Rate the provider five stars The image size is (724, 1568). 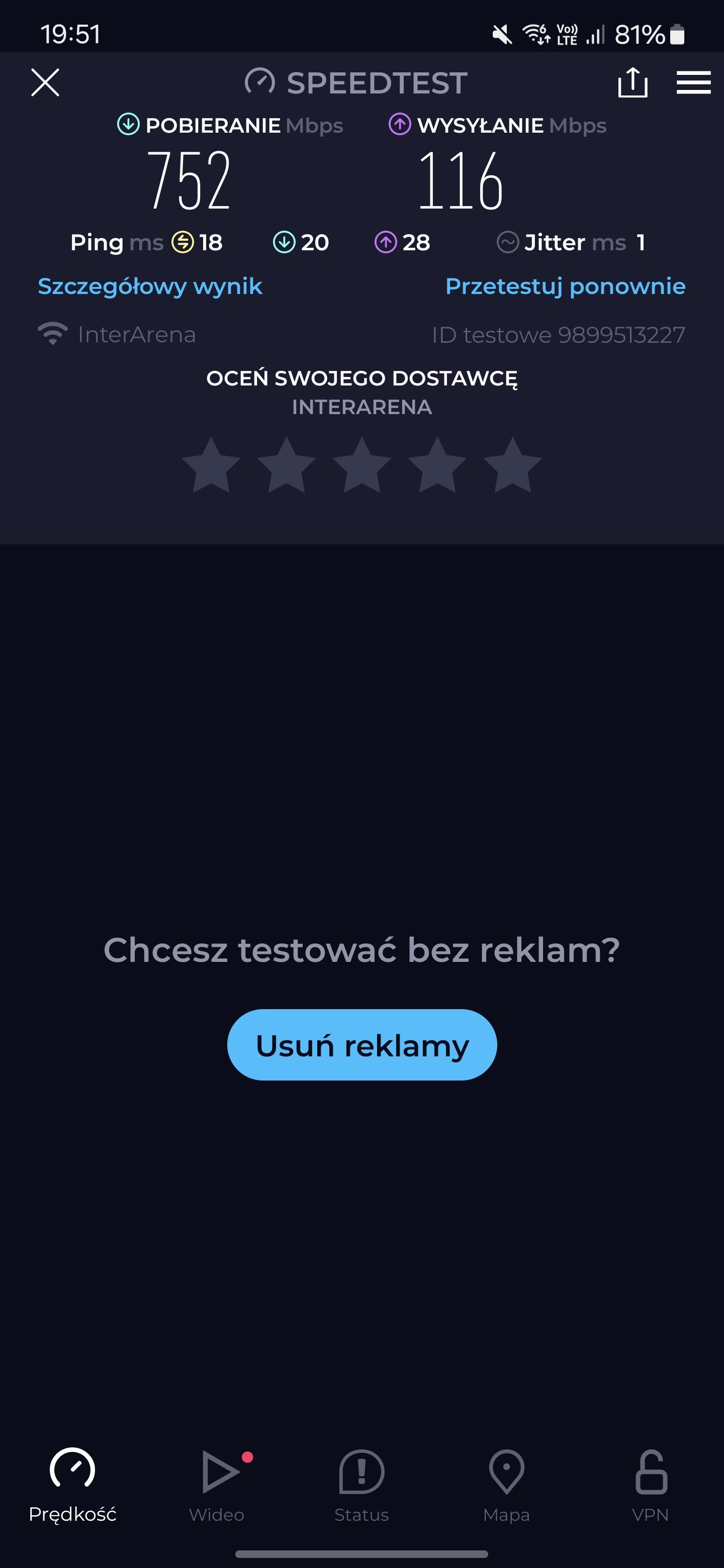pos(513,465)
